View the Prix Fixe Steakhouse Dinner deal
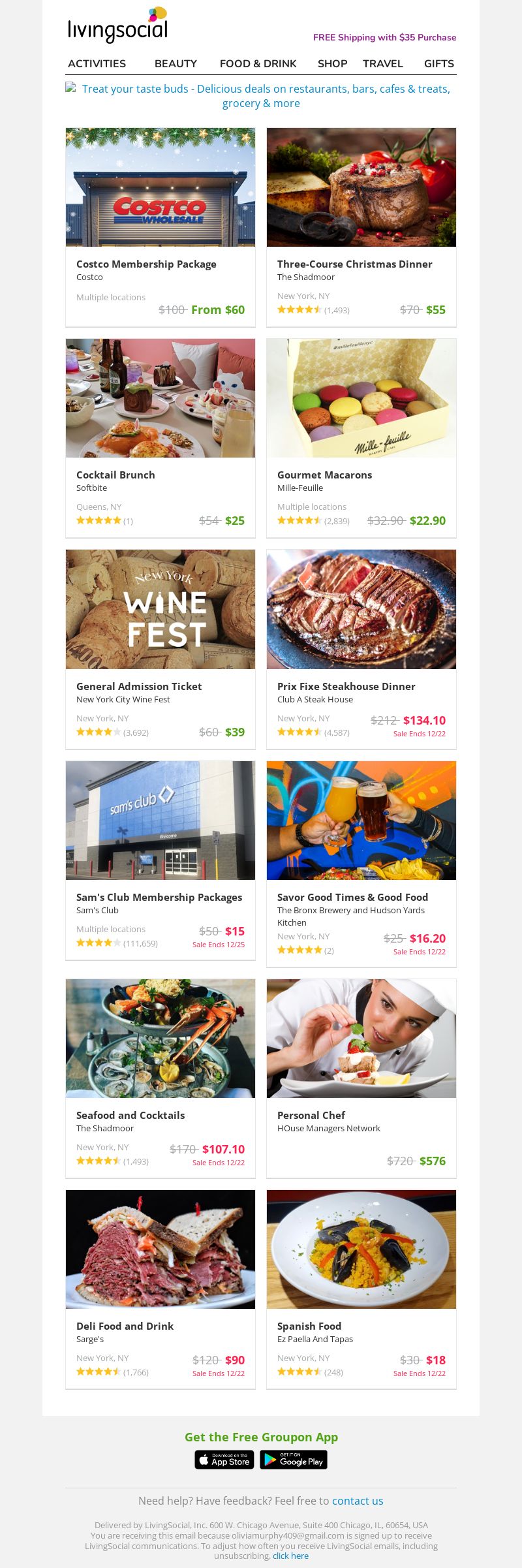The image size is (522, 1568). [x=346, y=686]
